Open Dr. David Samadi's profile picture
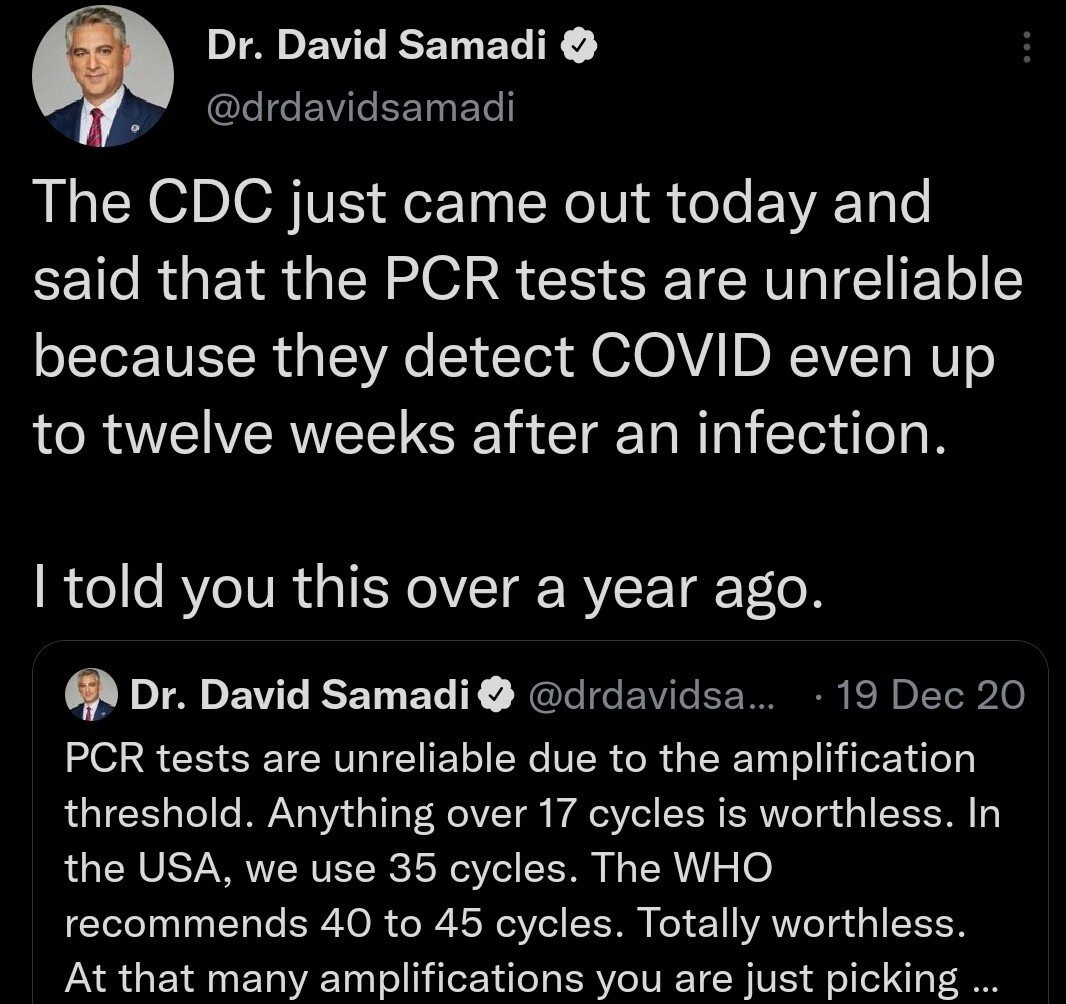This screenshot has width=1066, height=1004. 103,78
